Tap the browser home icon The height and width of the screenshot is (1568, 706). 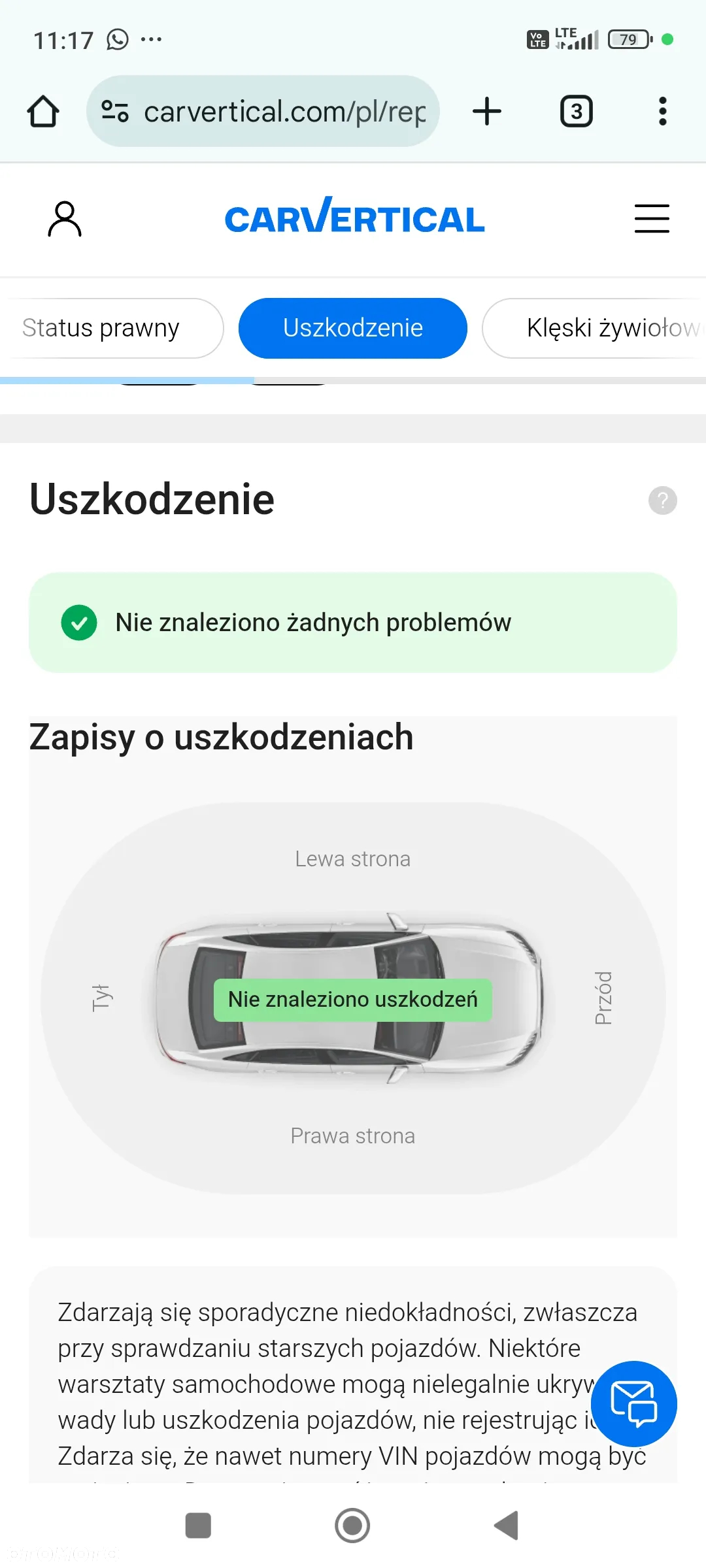coord(43,111)
